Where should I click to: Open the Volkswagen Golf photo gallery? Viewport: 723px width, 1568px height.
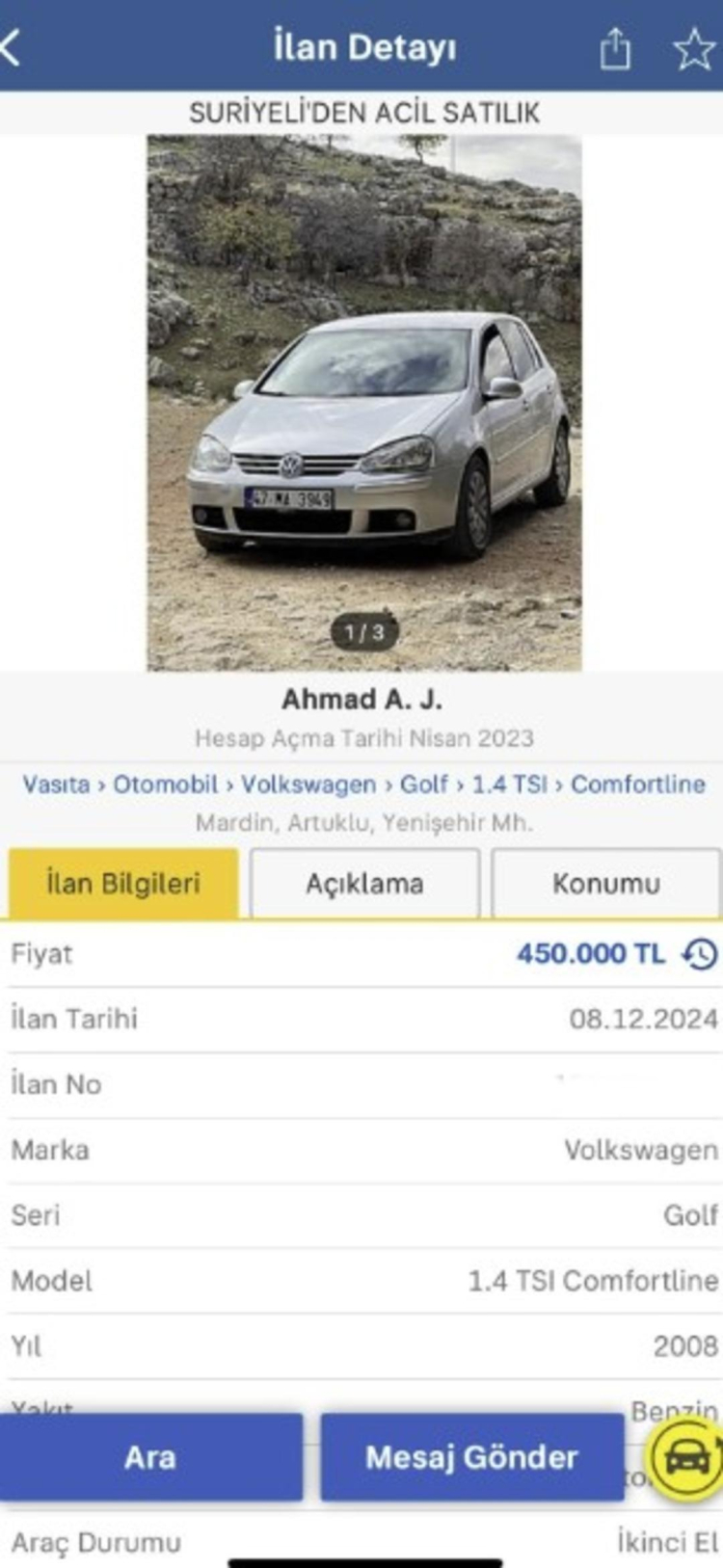[364, 402]
